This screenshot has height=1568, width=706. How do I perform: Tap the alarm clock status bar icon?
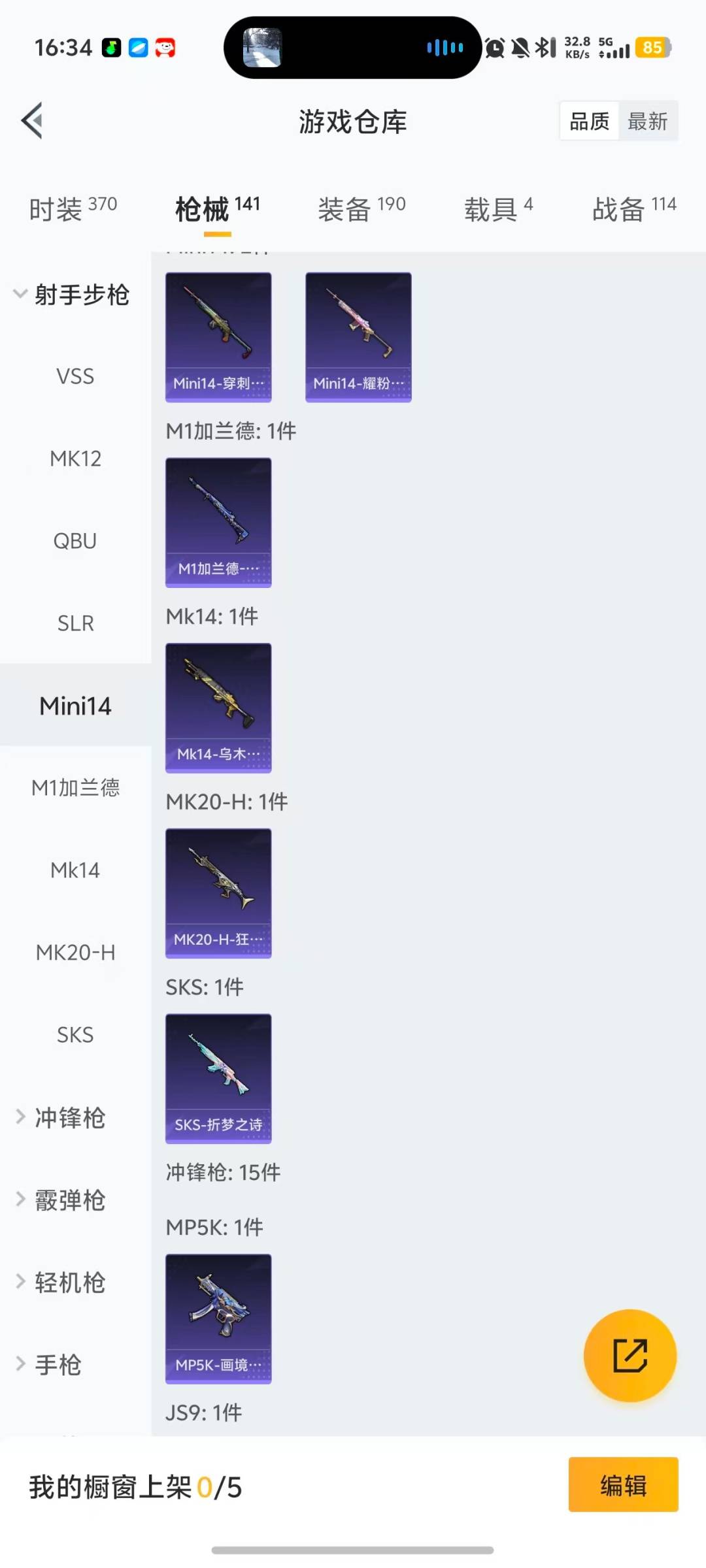pyautogui.click(x=495, y=48)
